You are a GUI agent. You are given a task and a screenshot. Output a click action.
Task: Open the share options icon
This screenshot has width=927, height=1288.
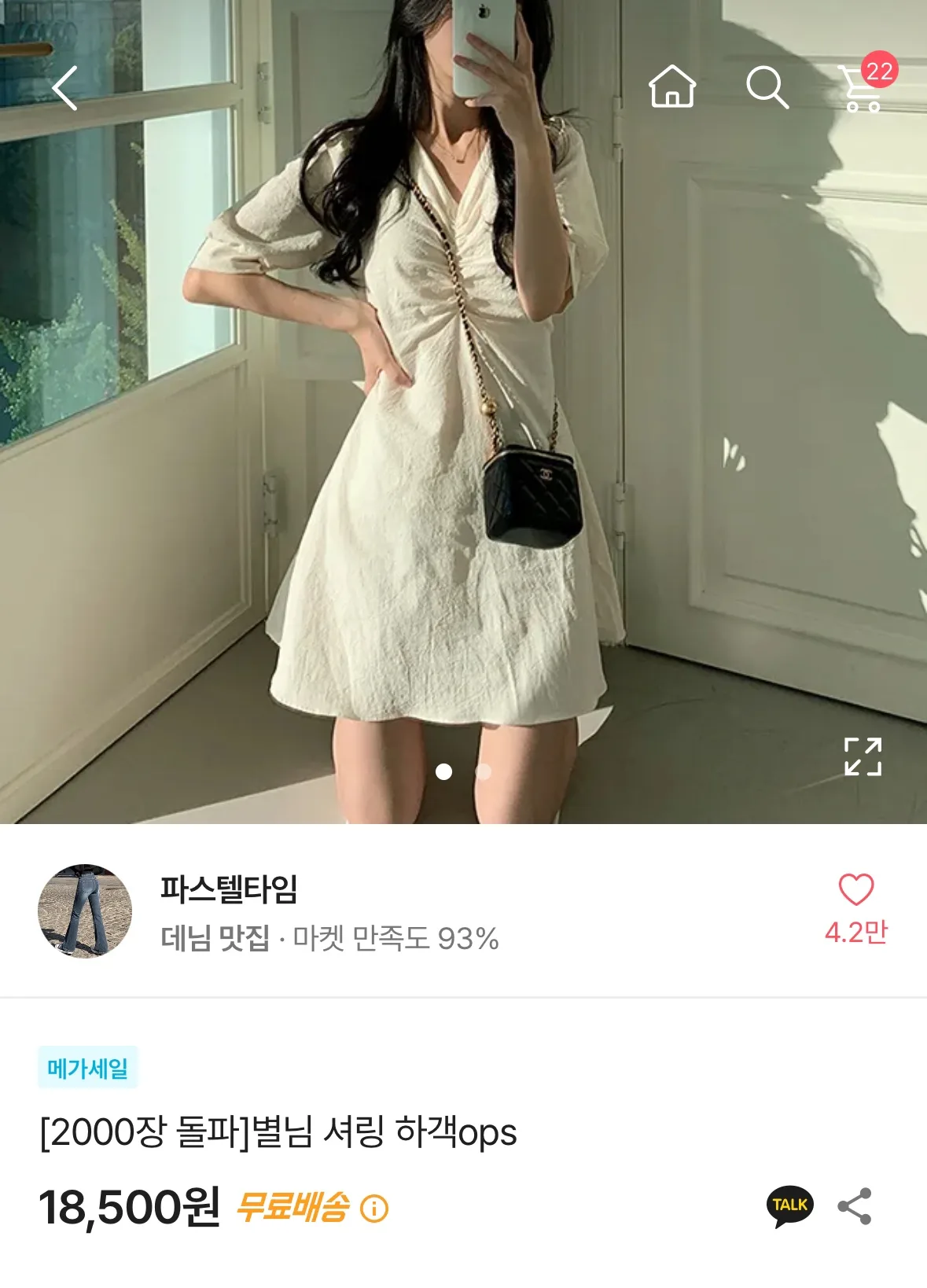click(x=855, y=1206)
